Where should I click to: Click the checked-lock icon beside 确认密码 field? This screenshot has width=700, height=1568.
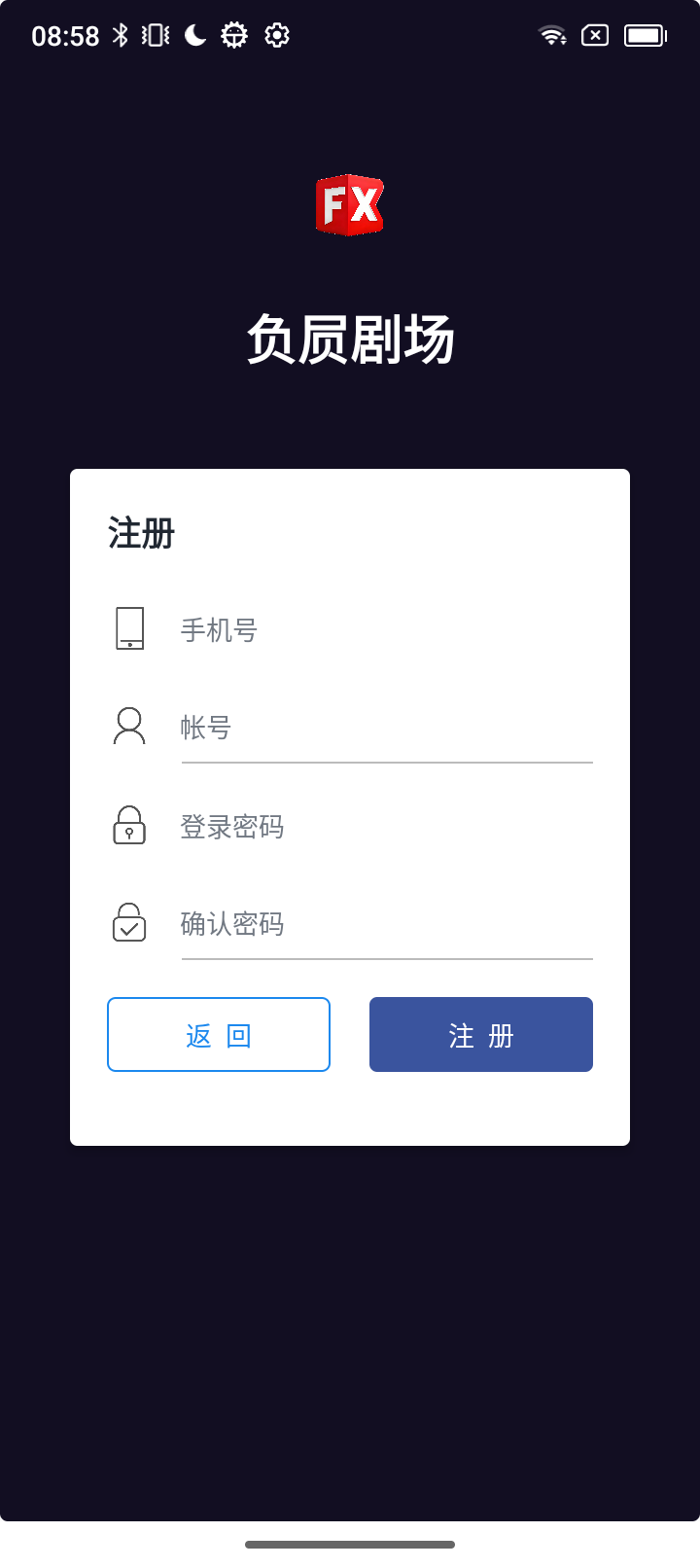(x=129, y=923)
